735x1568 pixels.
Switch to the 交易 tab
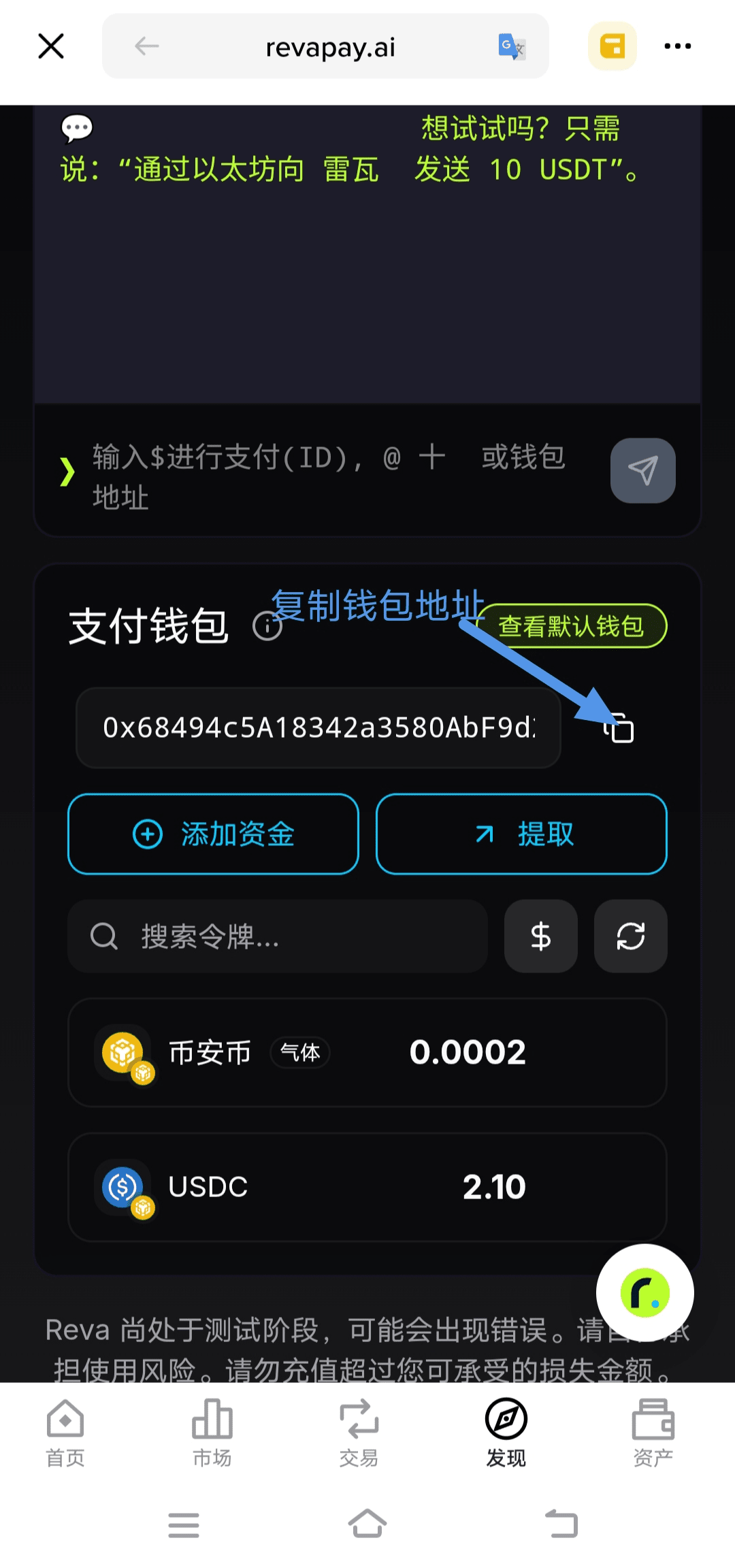pyautogui.click(x=359, y=1433)
